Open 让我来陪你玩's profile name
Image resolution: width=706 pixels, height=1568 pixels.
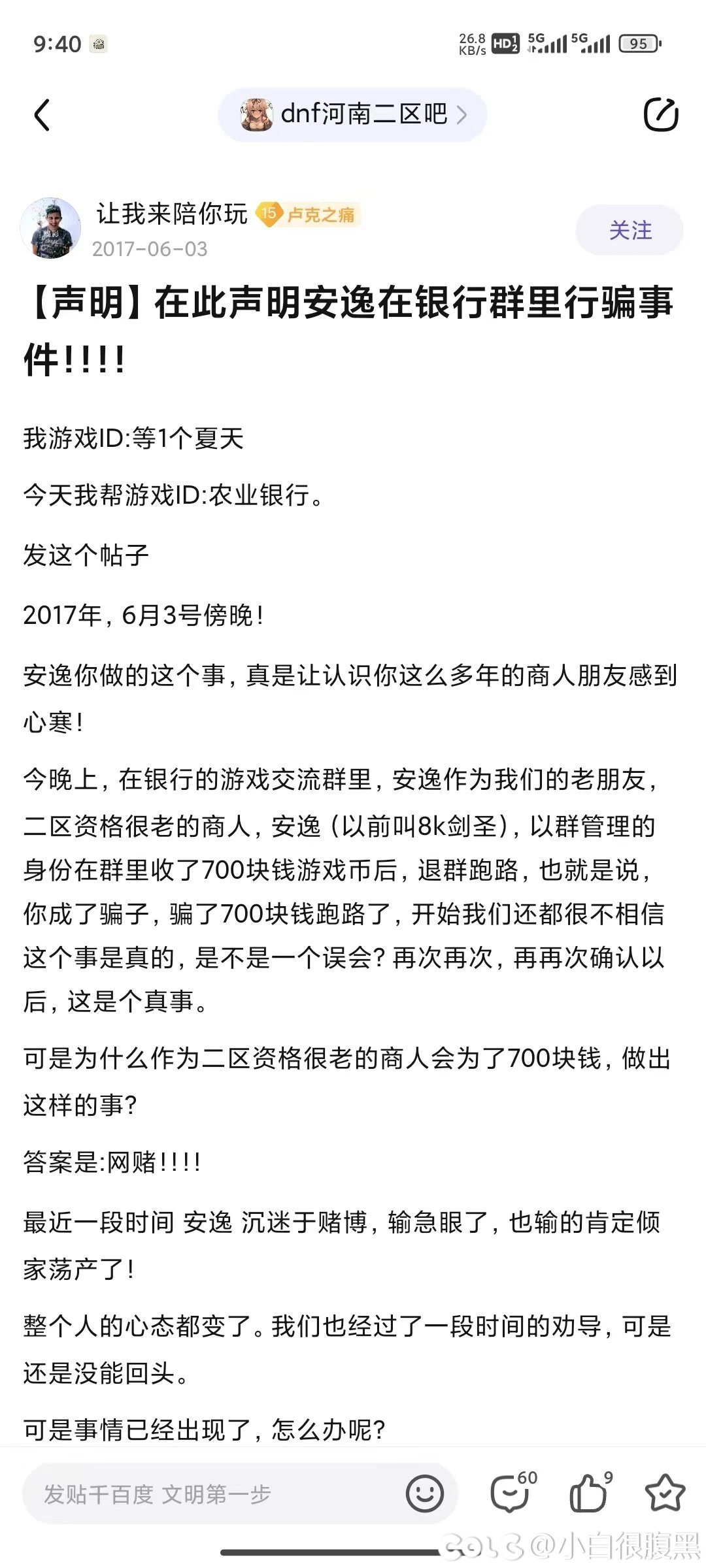pos(172,214)
